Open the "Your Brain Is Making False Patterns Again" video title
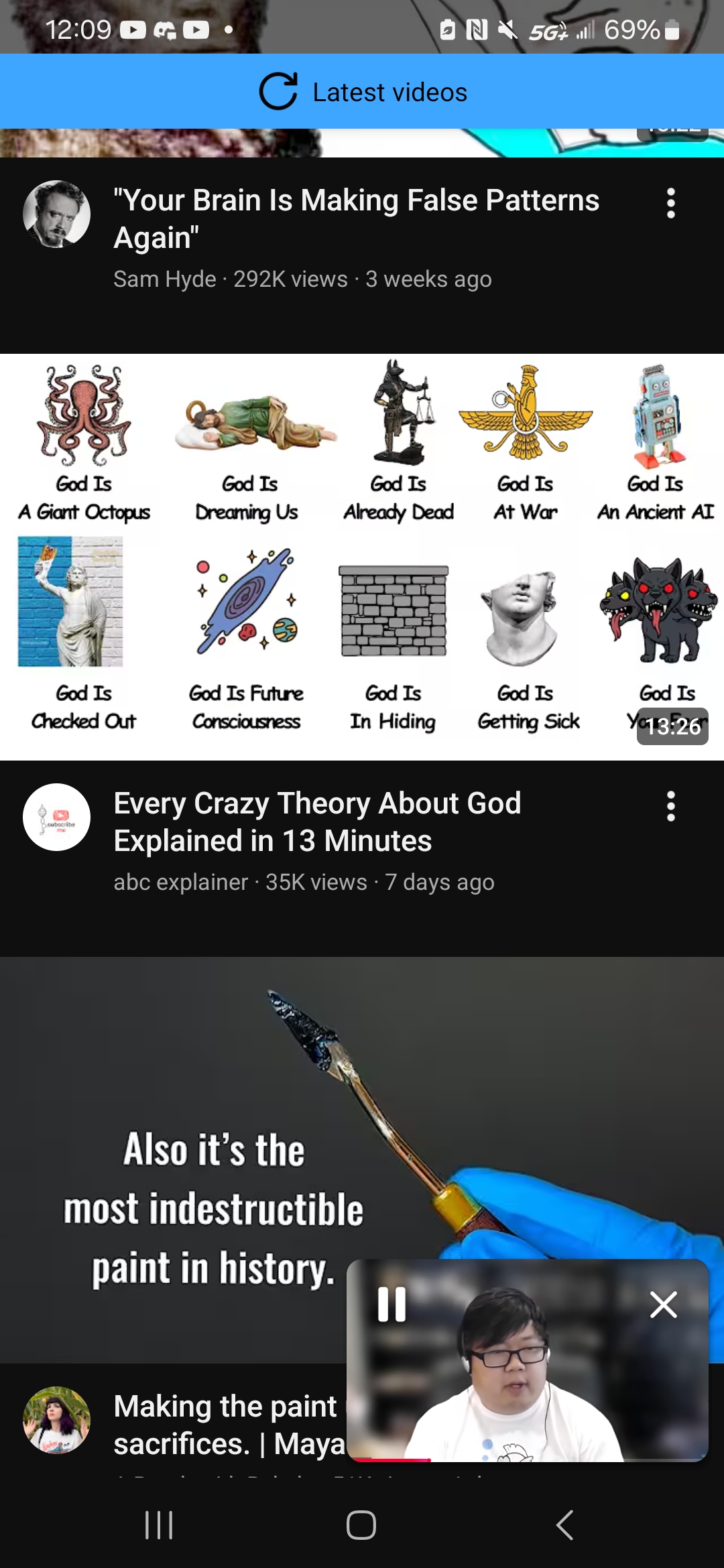 [357, 219]
